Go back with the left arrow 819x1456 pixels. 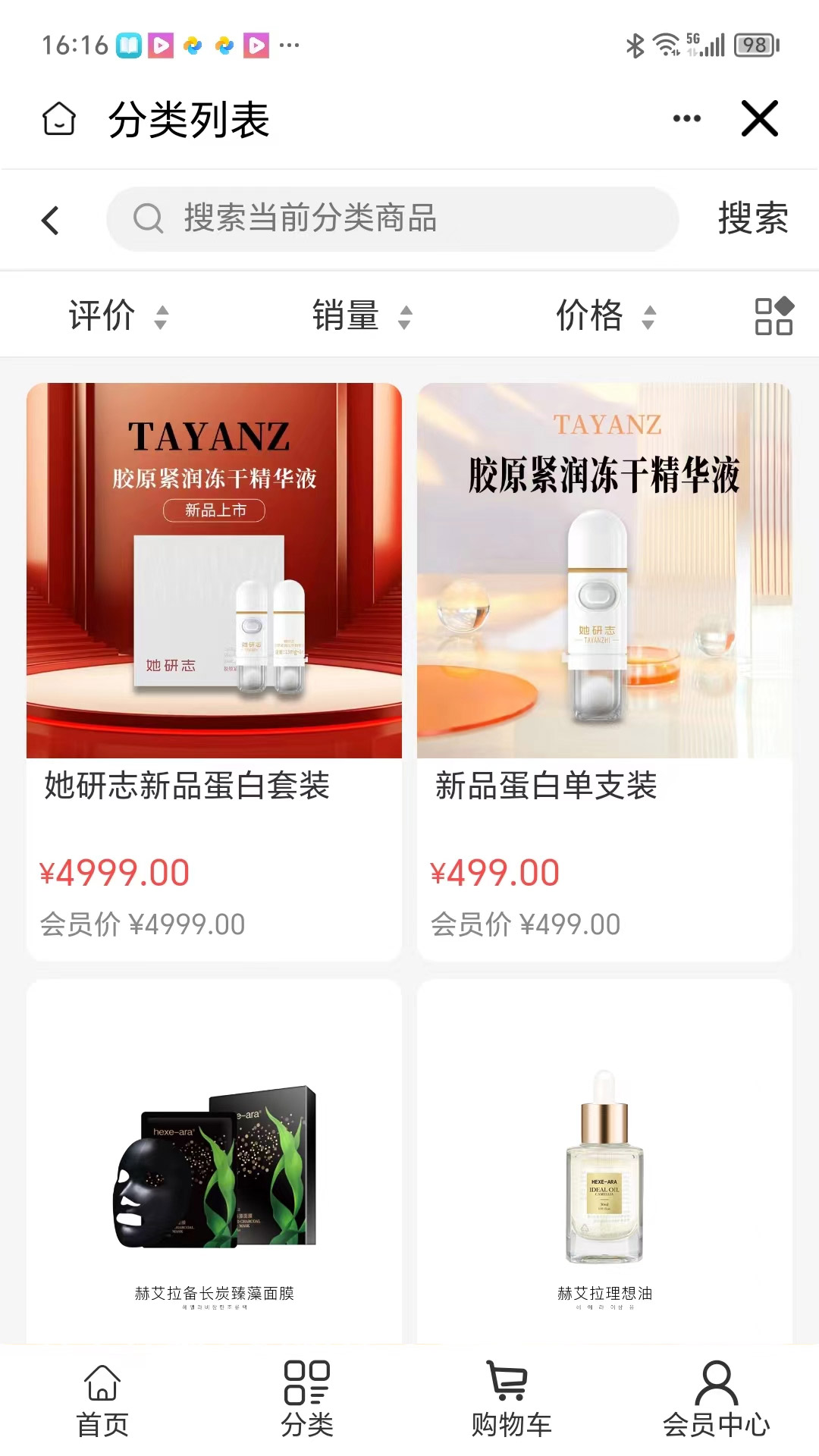(x=51, y=221)
